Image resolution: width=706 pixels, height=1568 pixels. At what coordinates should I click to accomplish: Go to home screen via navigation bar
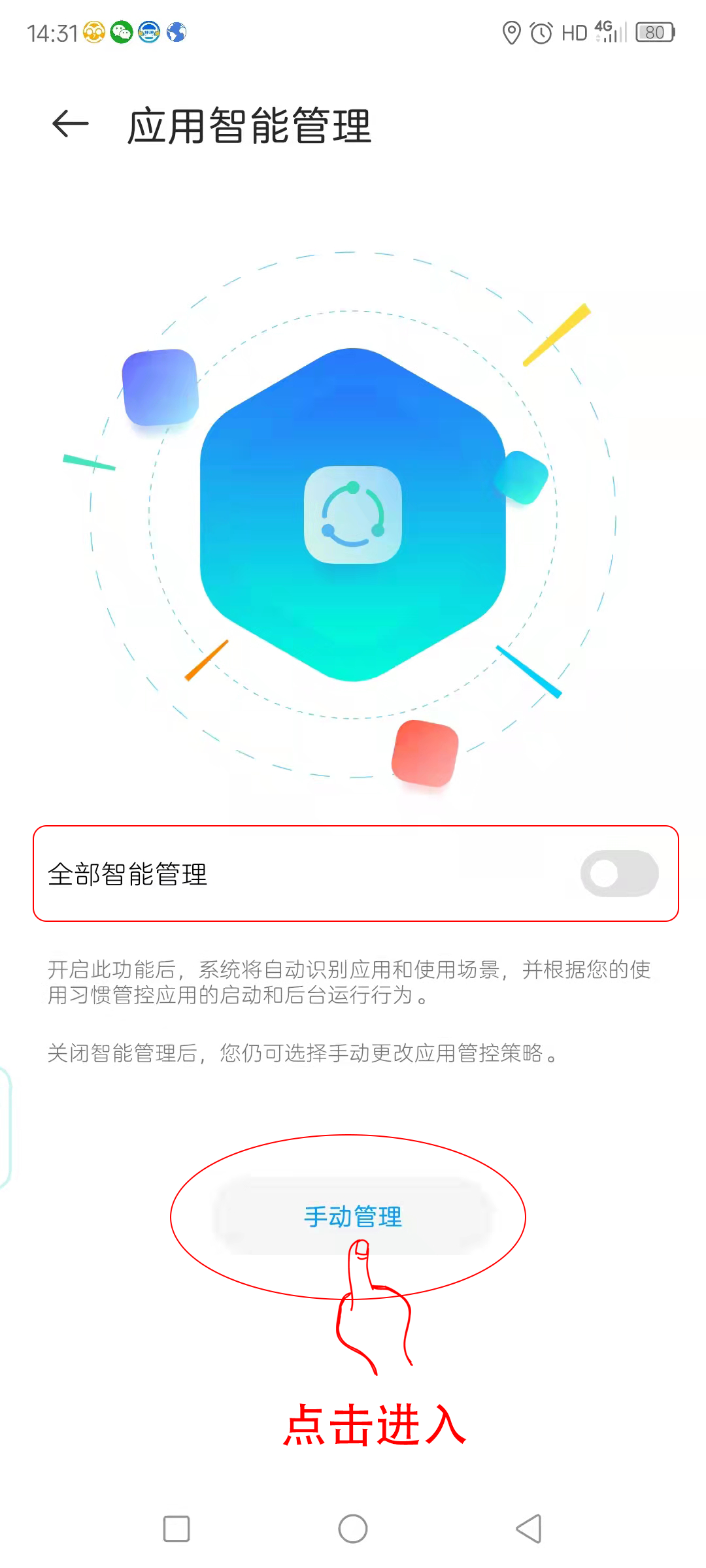pyautogui.click(x=353, y=1529)
